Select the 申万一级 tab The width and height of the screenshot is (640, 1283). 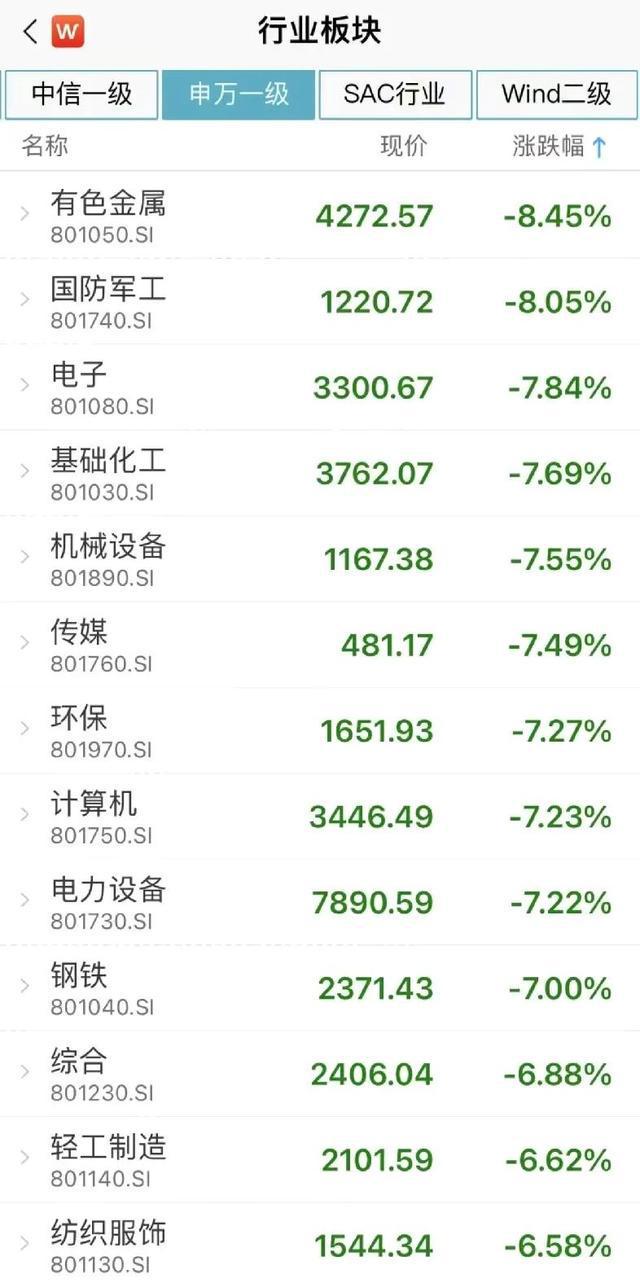238,94
